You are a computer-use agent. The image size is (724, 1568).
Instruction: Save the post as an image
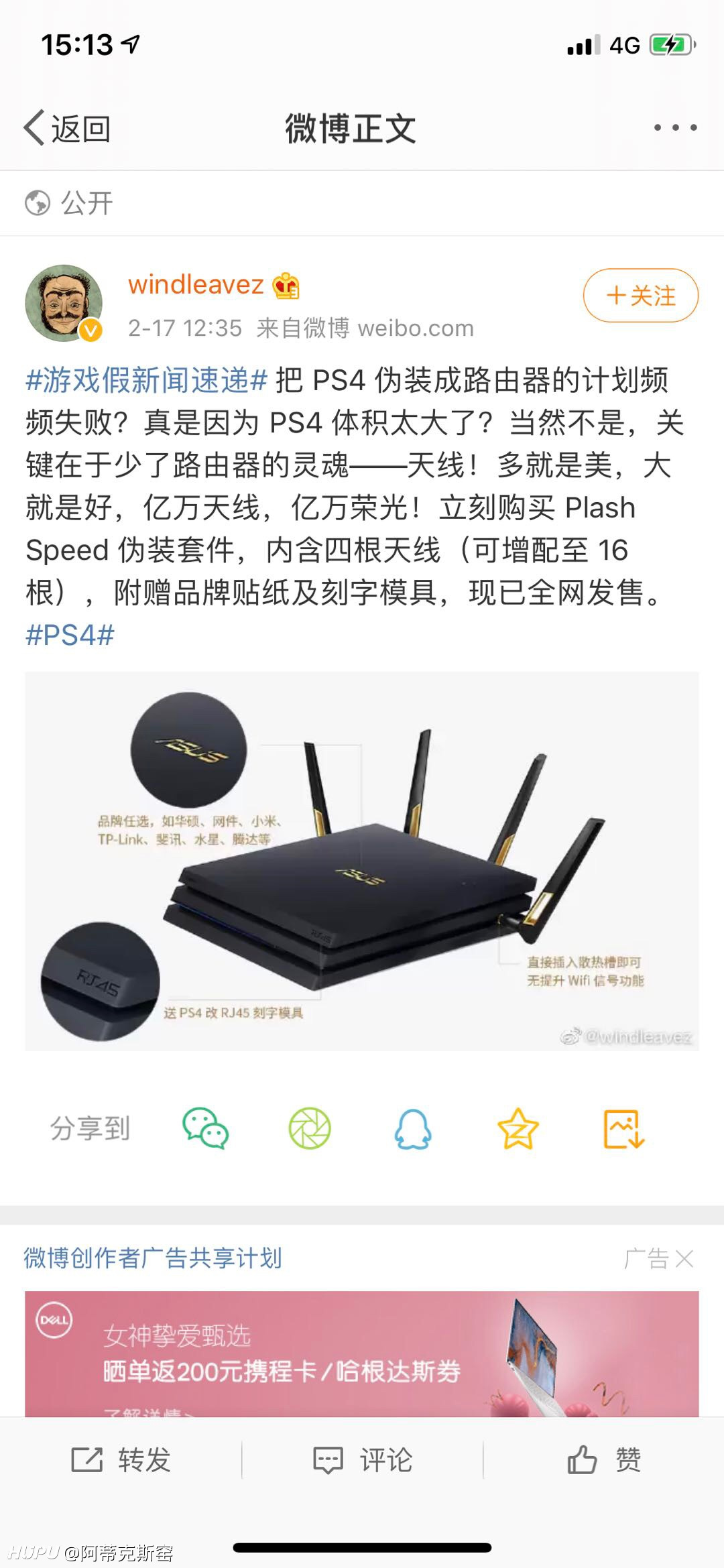tap(624, 1128)
